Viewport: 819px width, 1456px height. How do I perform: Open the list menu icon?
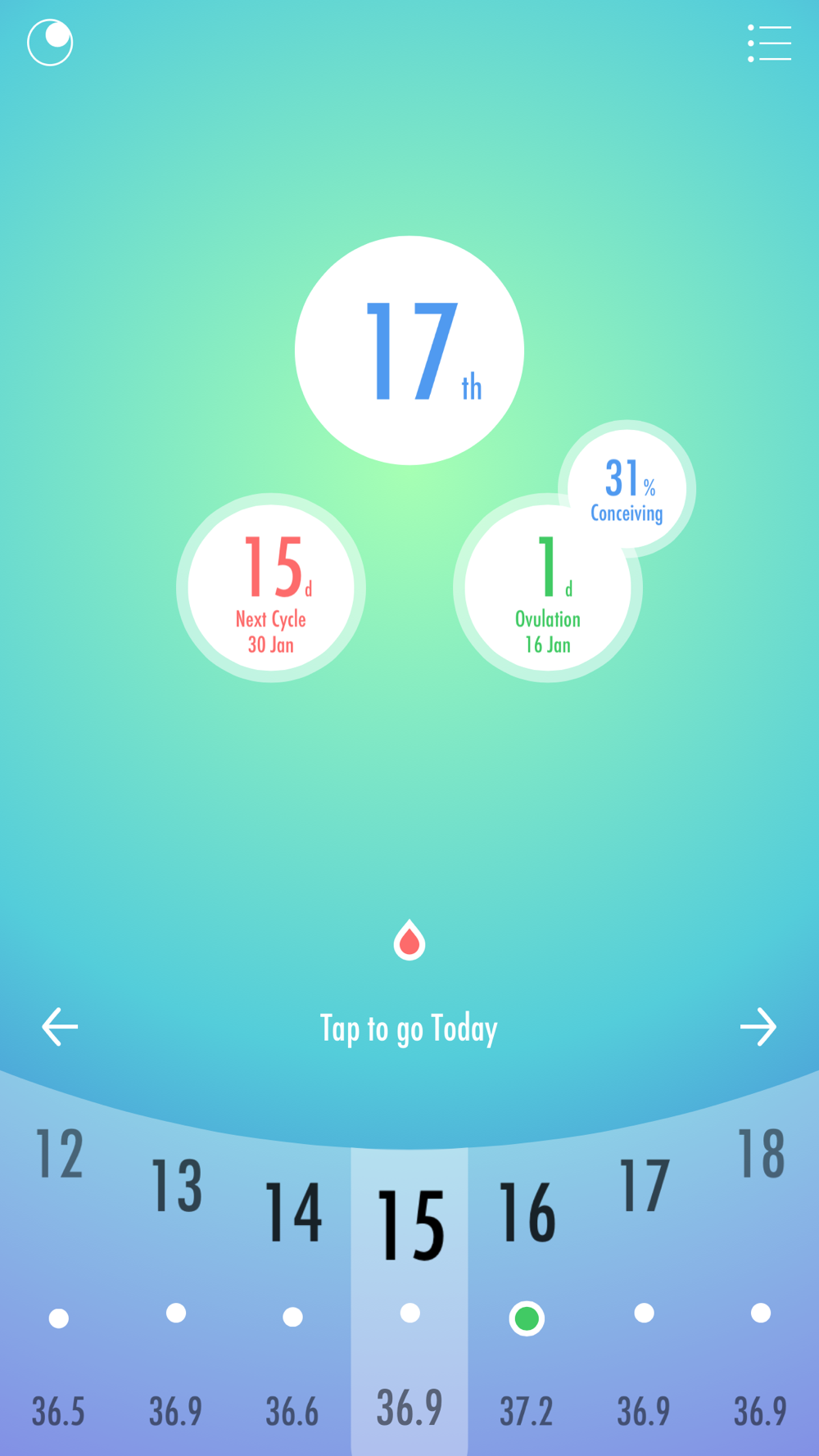(x=769, y=43)
